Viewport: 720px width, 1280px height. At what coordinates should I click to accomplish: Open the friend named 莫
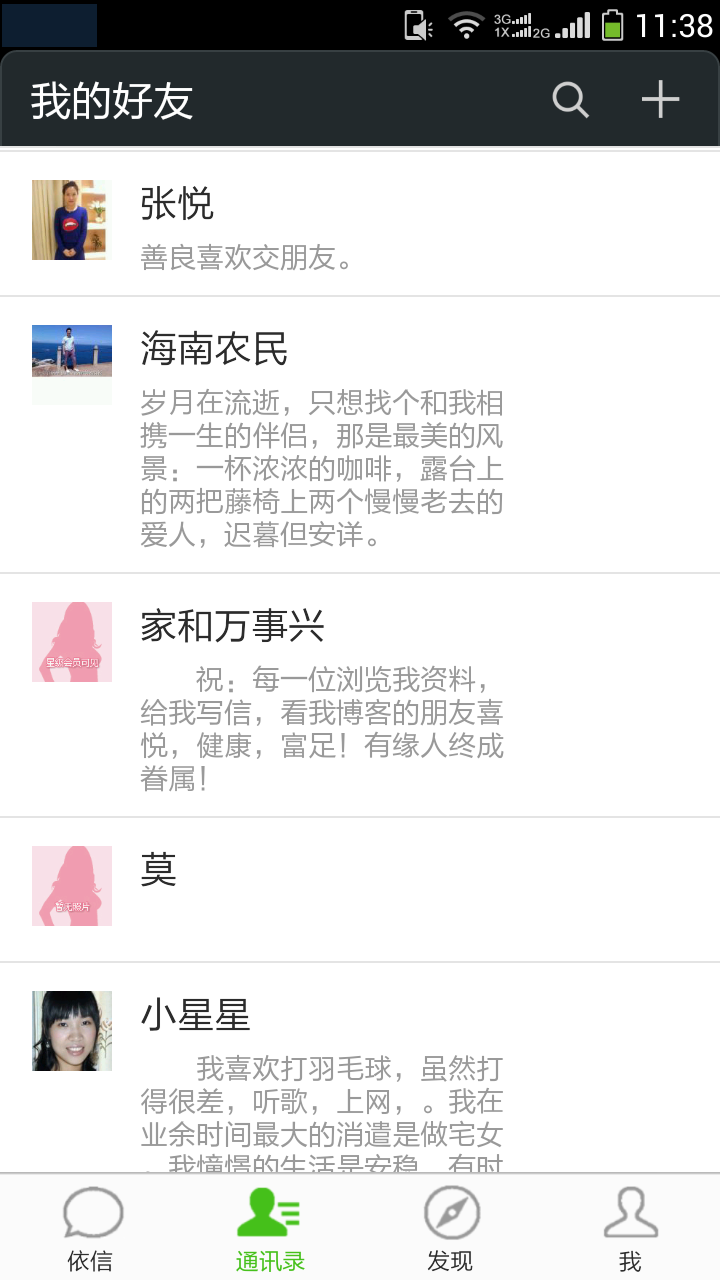click(x=360, y=889)
